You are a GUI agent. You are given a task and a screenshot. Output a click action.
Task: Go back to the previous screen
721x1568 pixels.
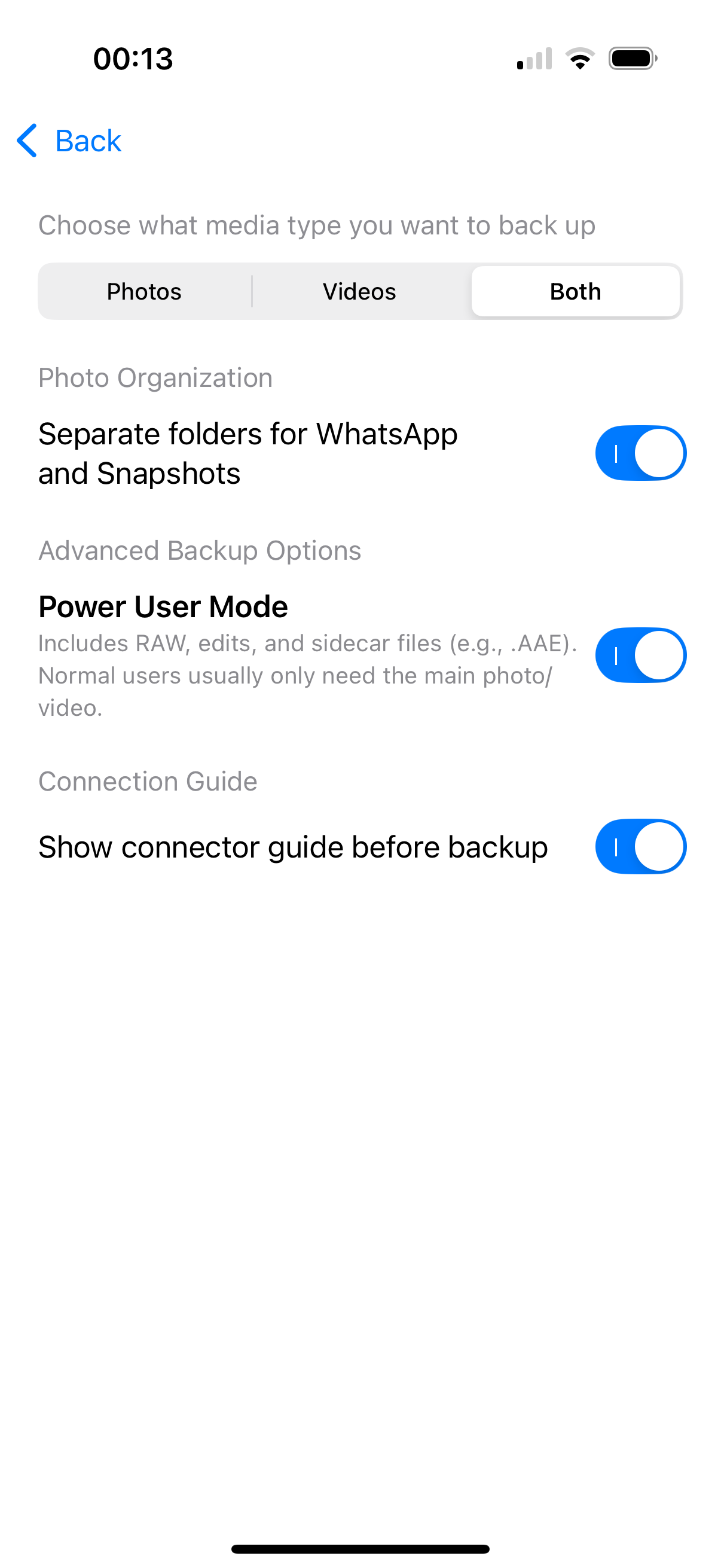click(69, 141)
